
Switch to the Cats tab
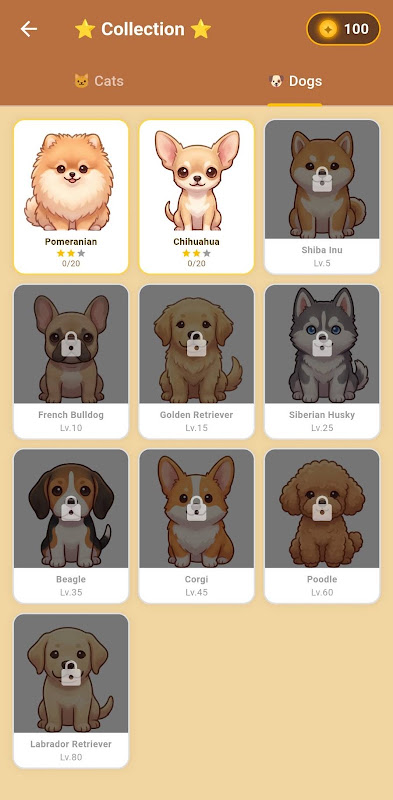click(x=99, y=81)
